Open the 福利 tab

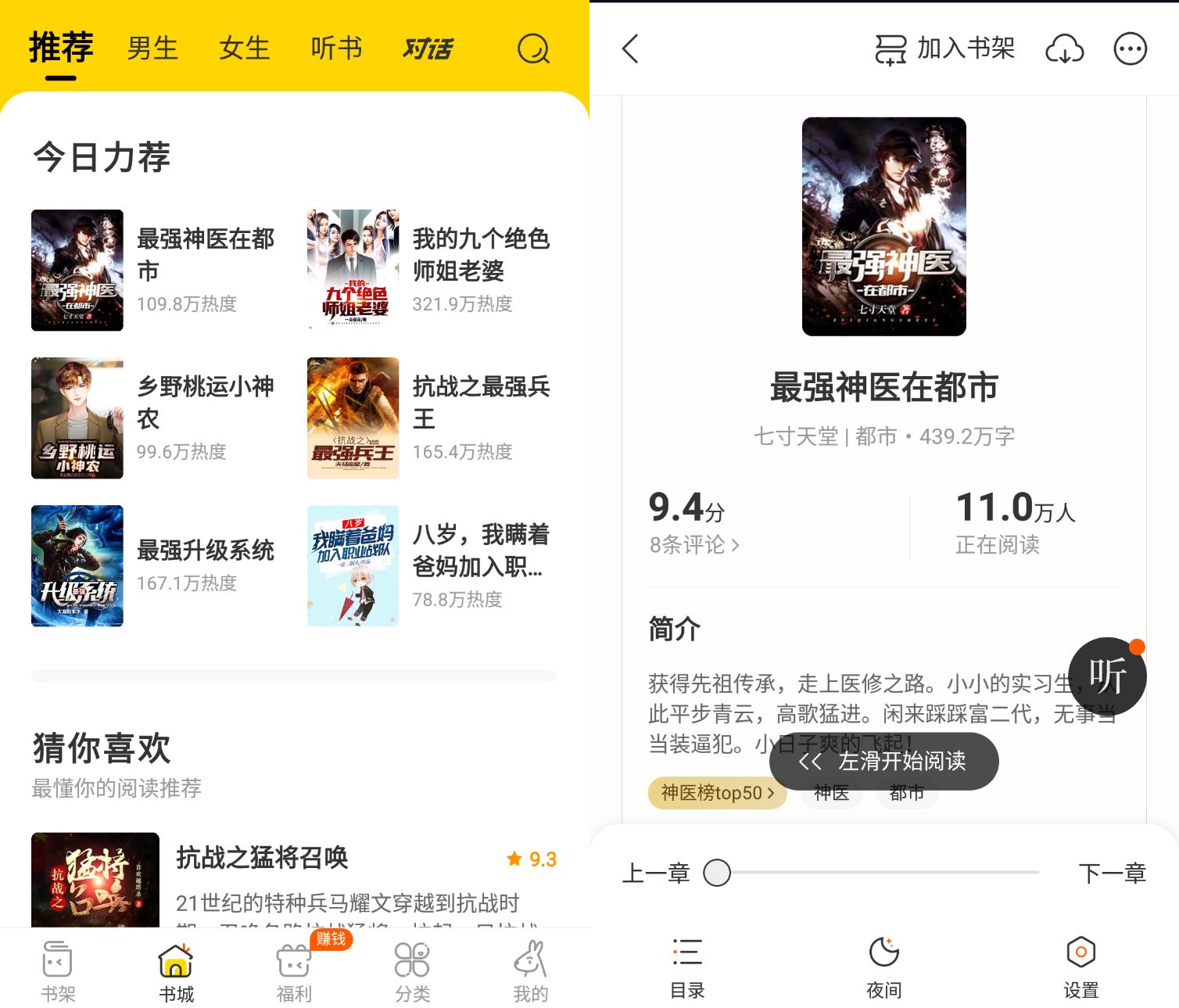(294, 972)
